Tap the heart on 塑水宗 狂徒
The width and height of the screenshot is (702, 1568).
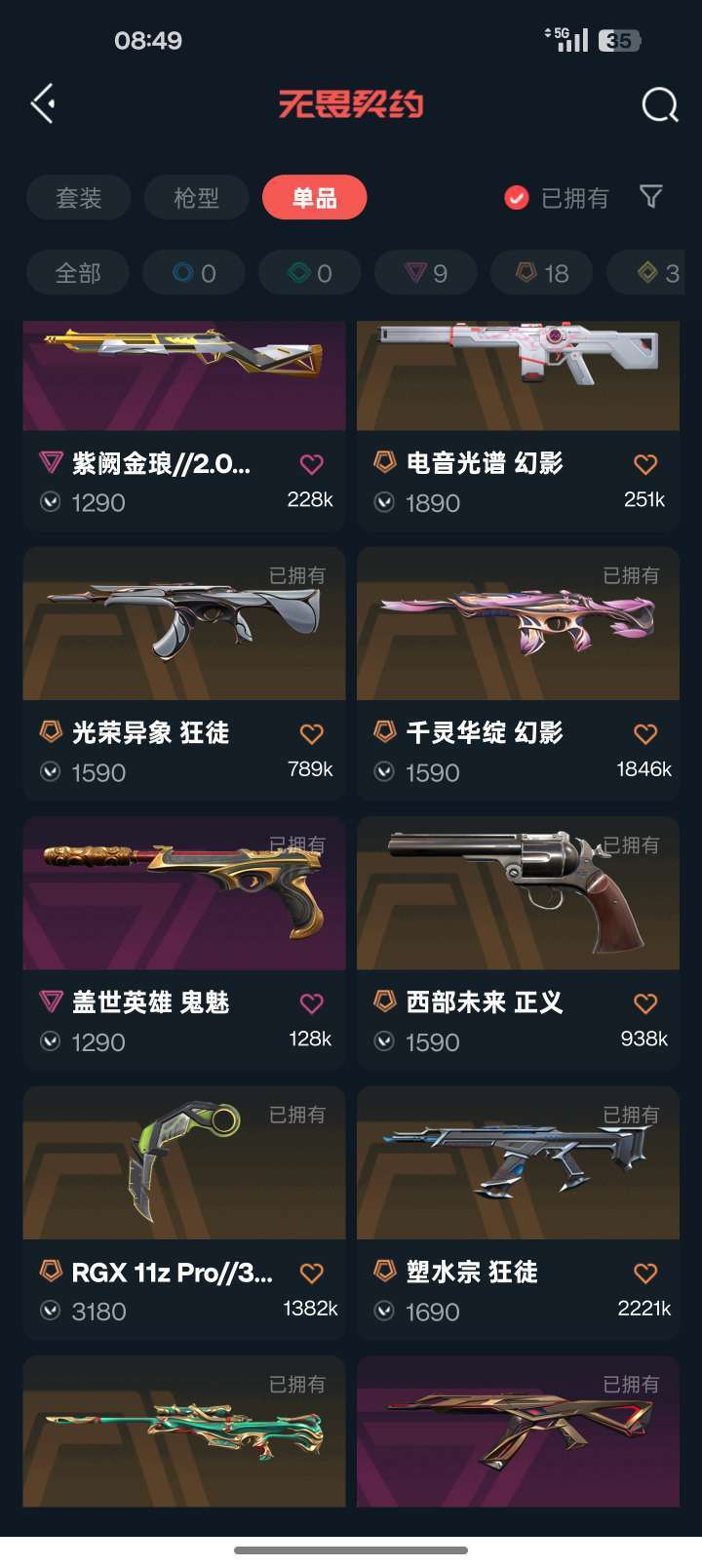point(645,1273)
